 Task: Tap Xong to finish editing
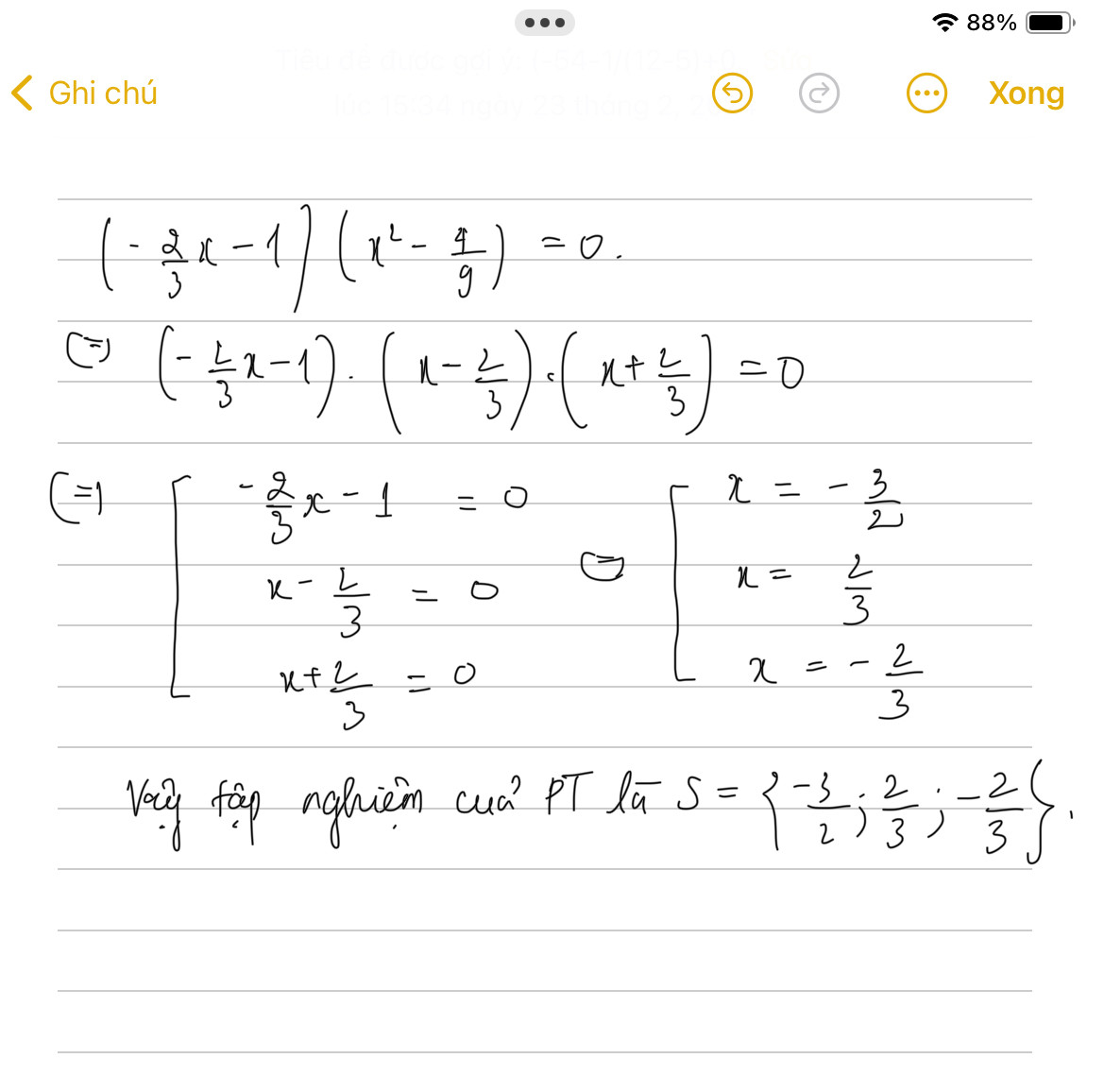coord(1026,94)
